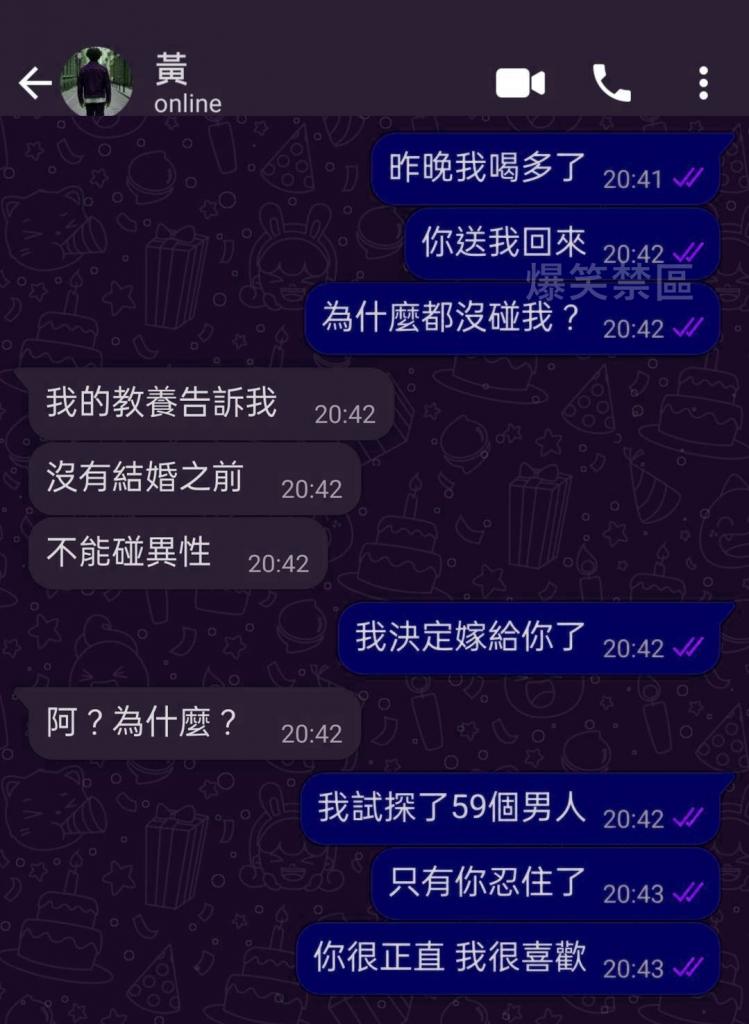Open 黃's profile picture
The width and height of the screenshot is (749, 1024).
coord(97,83)
